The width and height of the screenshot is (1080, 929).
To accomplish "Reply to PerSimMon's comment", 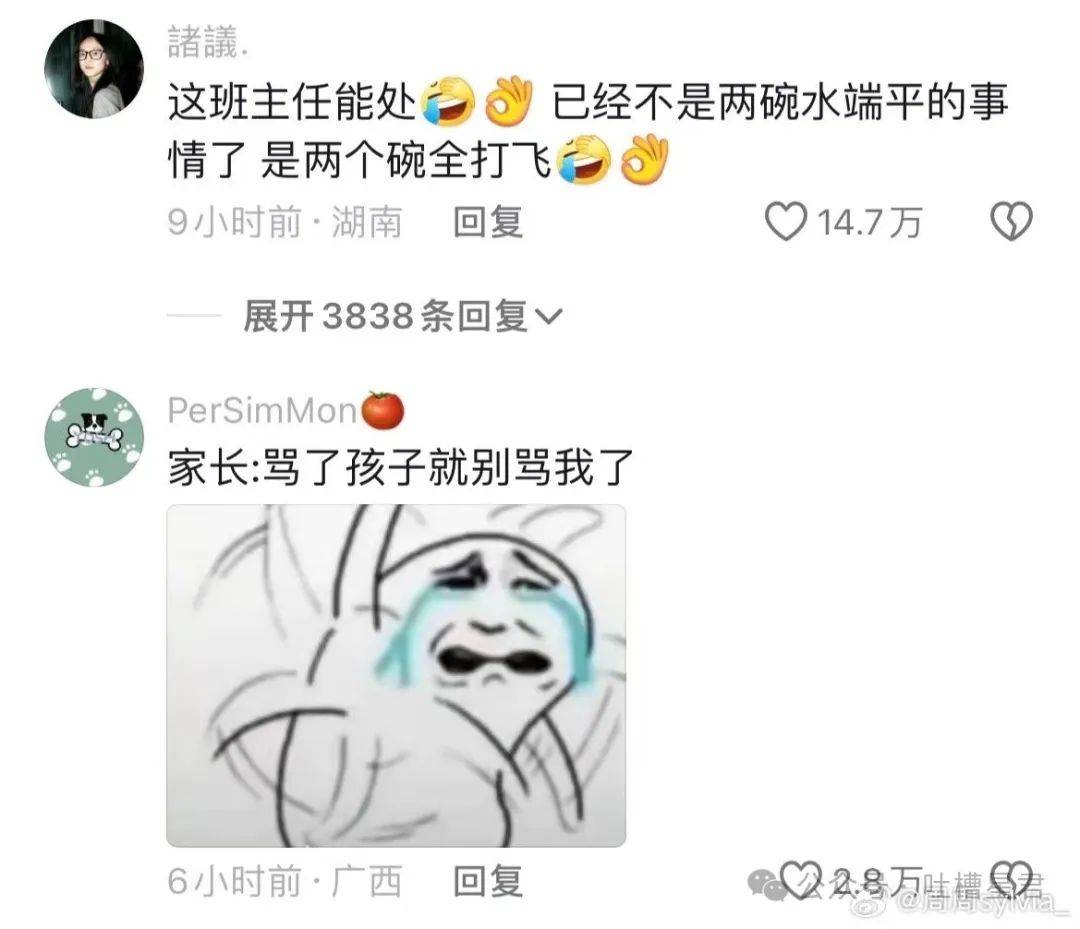I will point(488,881).
